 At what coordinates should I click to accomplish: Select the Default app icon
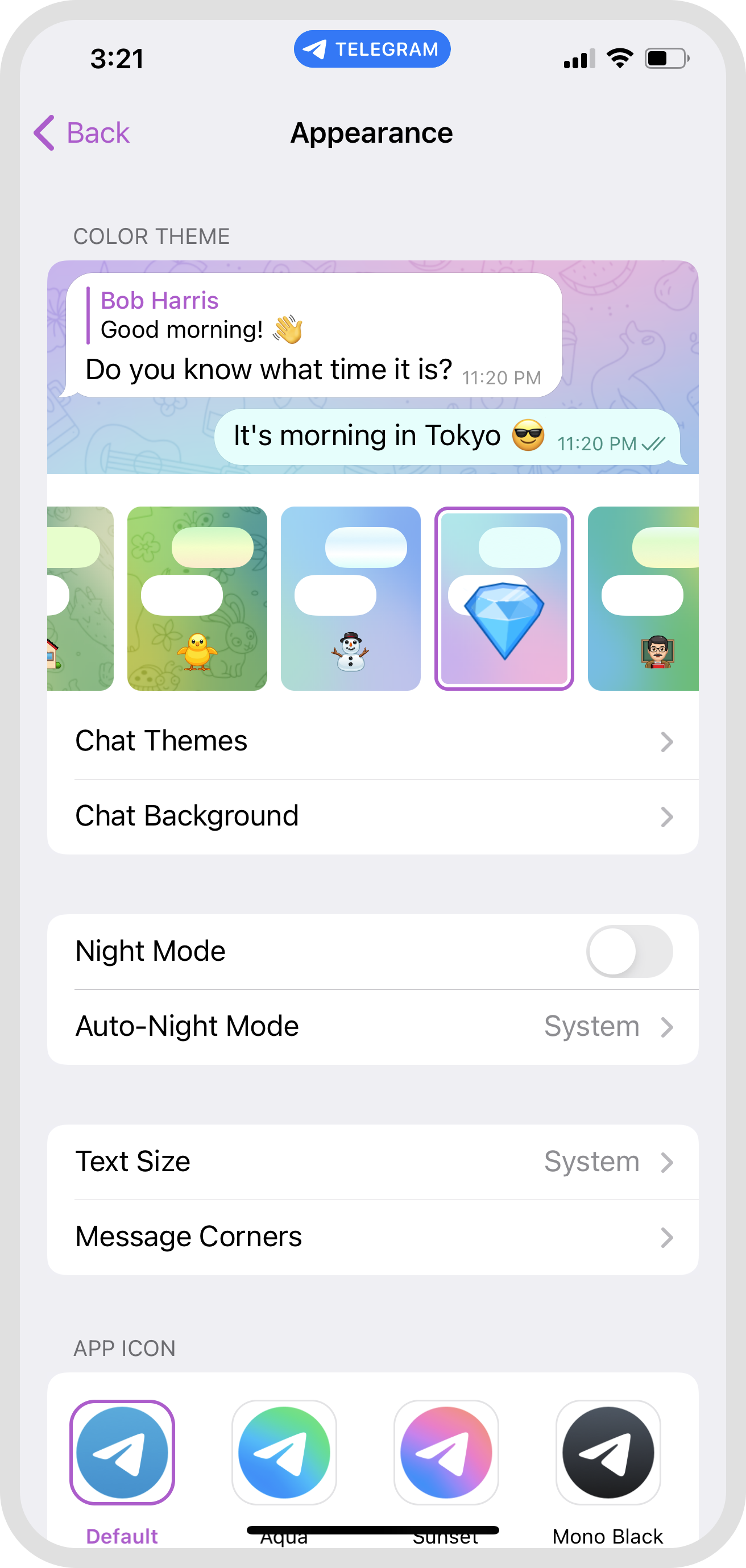click(122, 1453)
